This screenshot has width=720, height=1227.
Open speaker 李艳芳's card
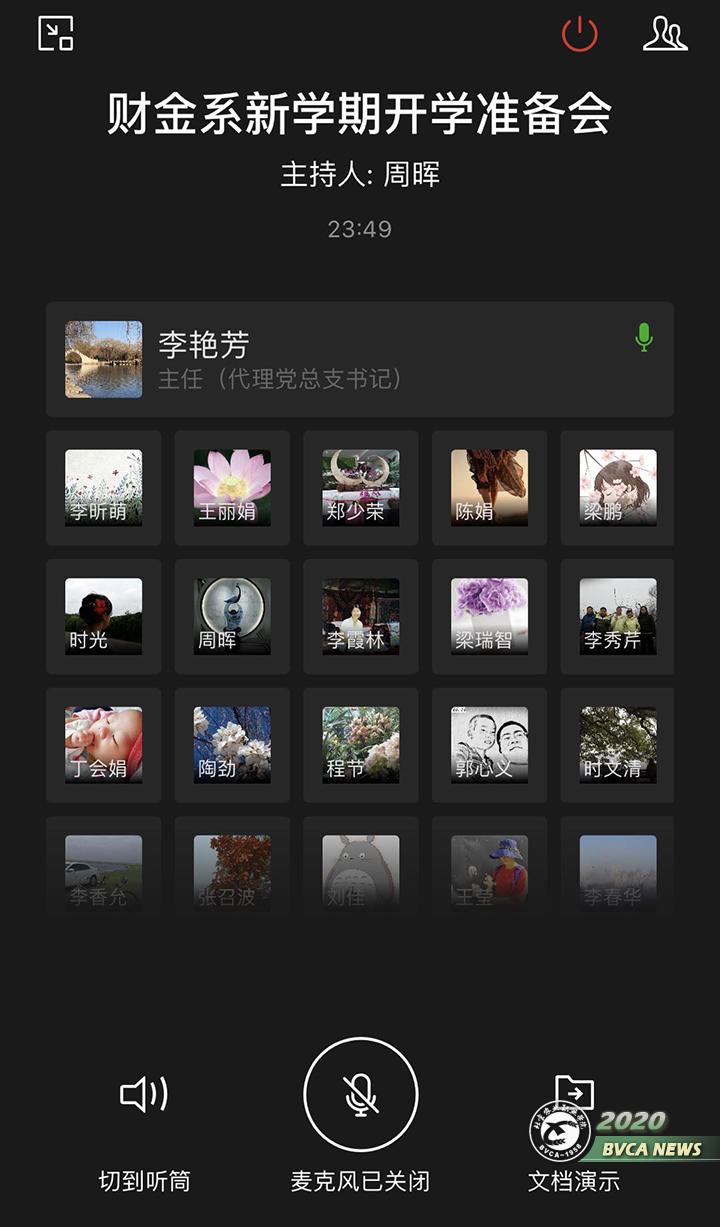tap(359, 359)
